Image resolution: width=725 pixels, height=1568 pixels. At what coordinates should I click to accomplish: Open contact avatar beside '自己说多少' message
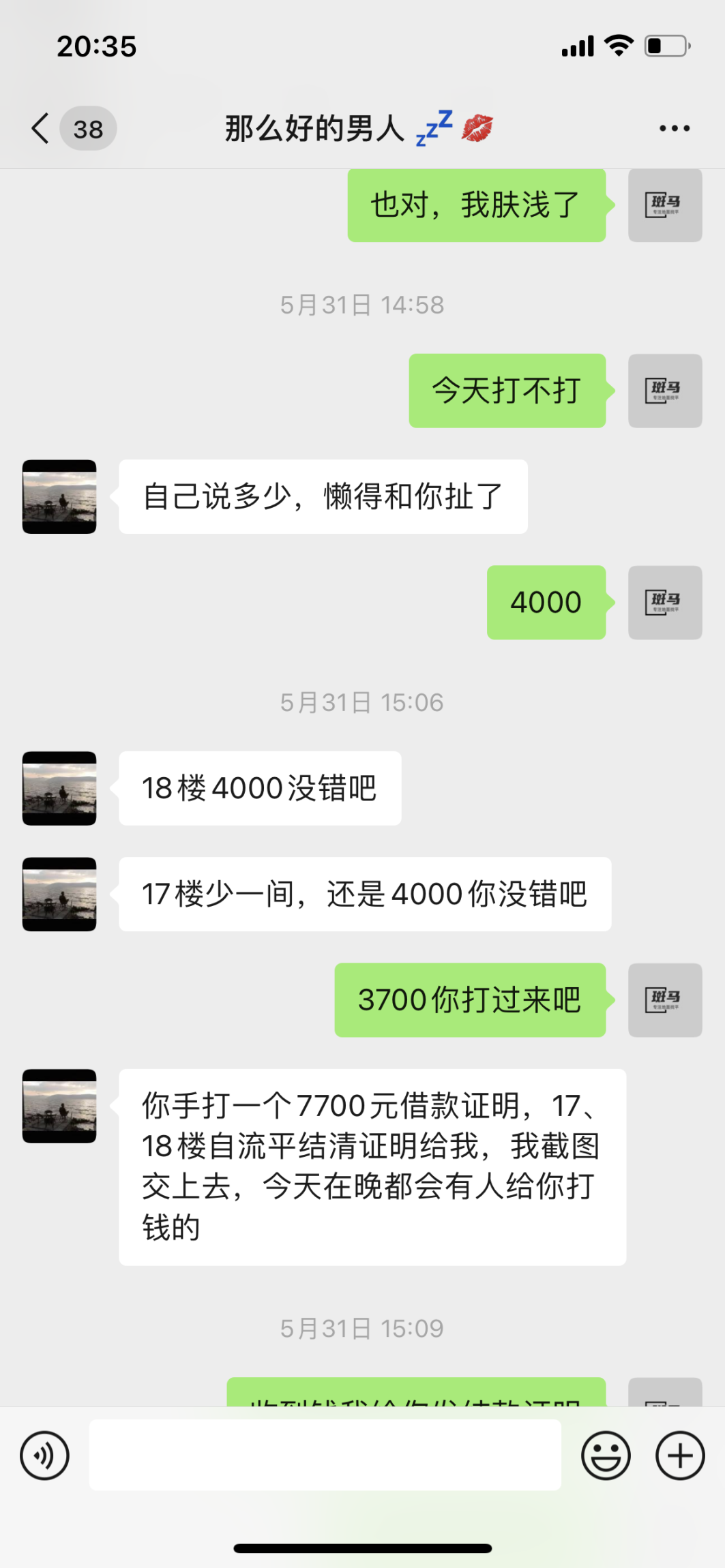59,496
